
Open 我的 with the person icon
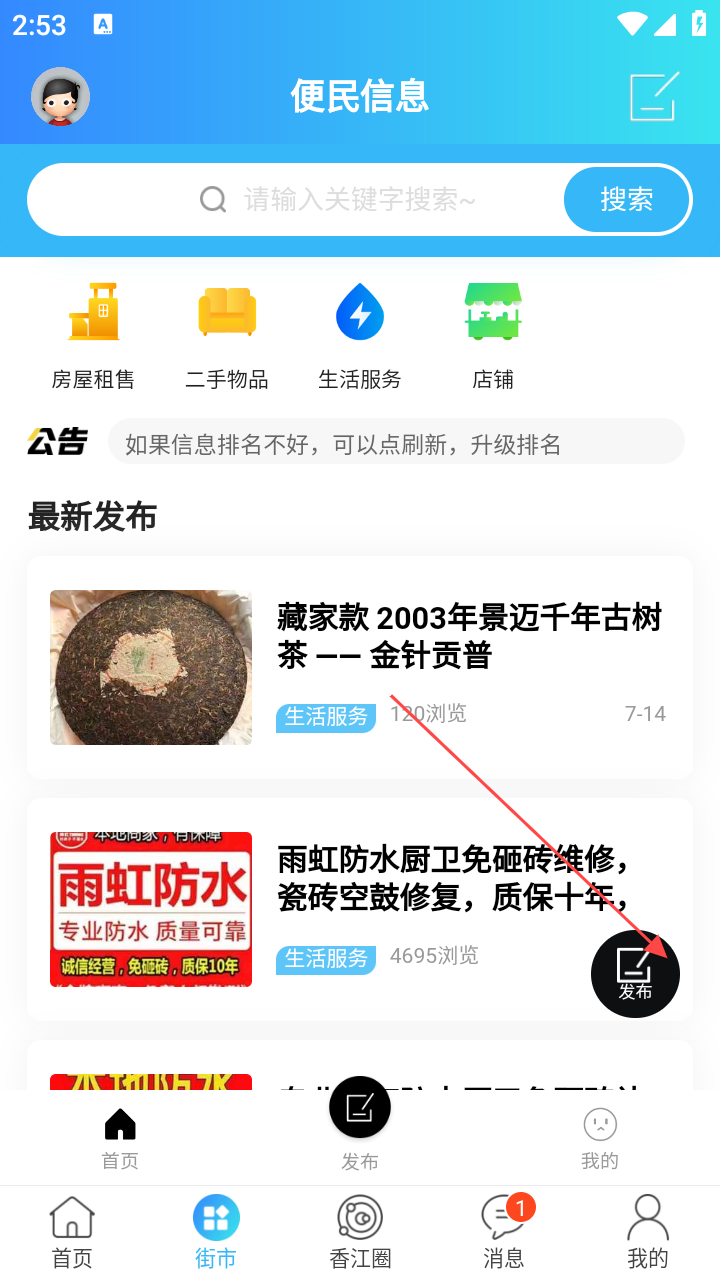(648, 1232)
